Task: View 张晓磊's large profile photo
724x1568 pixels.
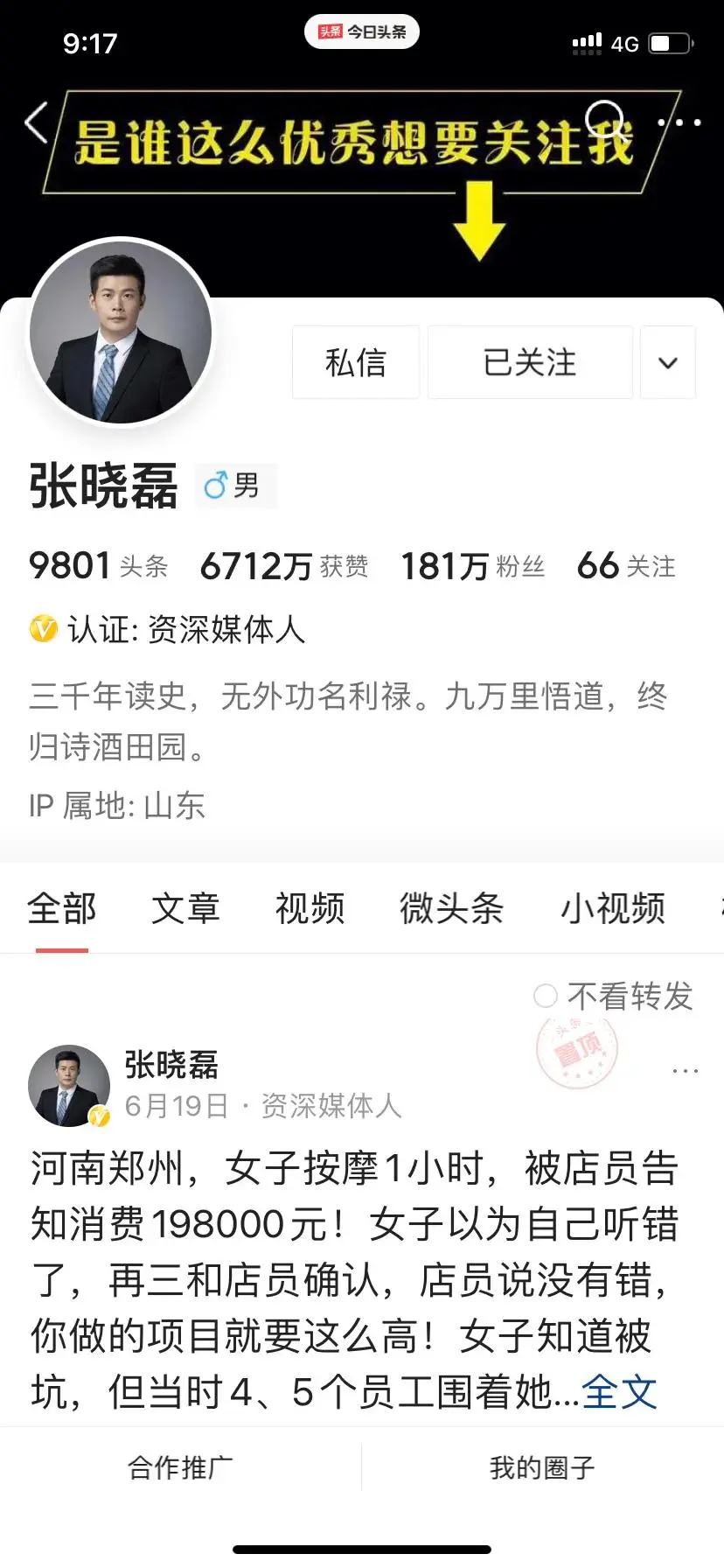Action: 121,333
